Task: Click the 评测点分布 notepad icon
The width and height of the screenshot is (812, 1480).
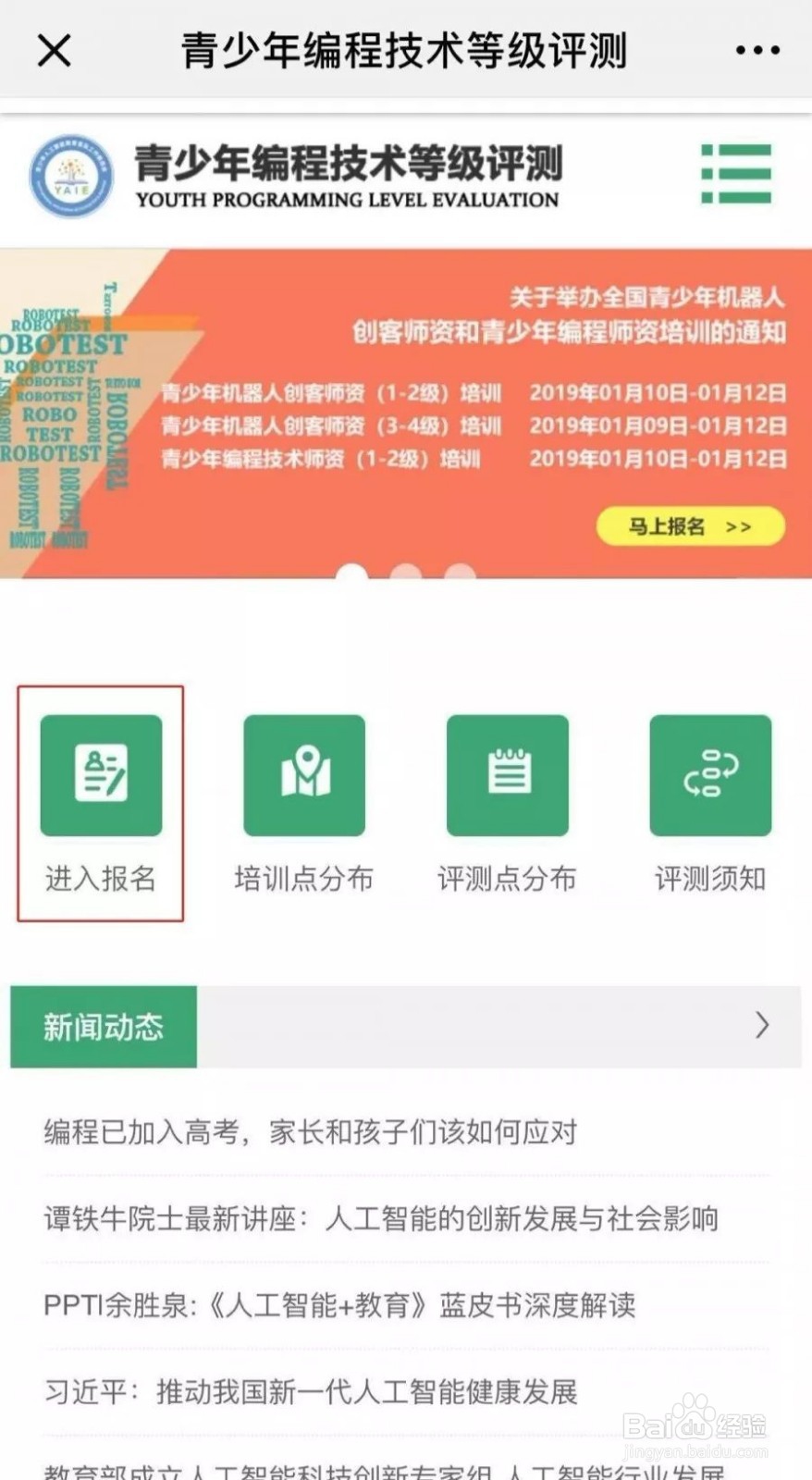Action: click(507, 775)
